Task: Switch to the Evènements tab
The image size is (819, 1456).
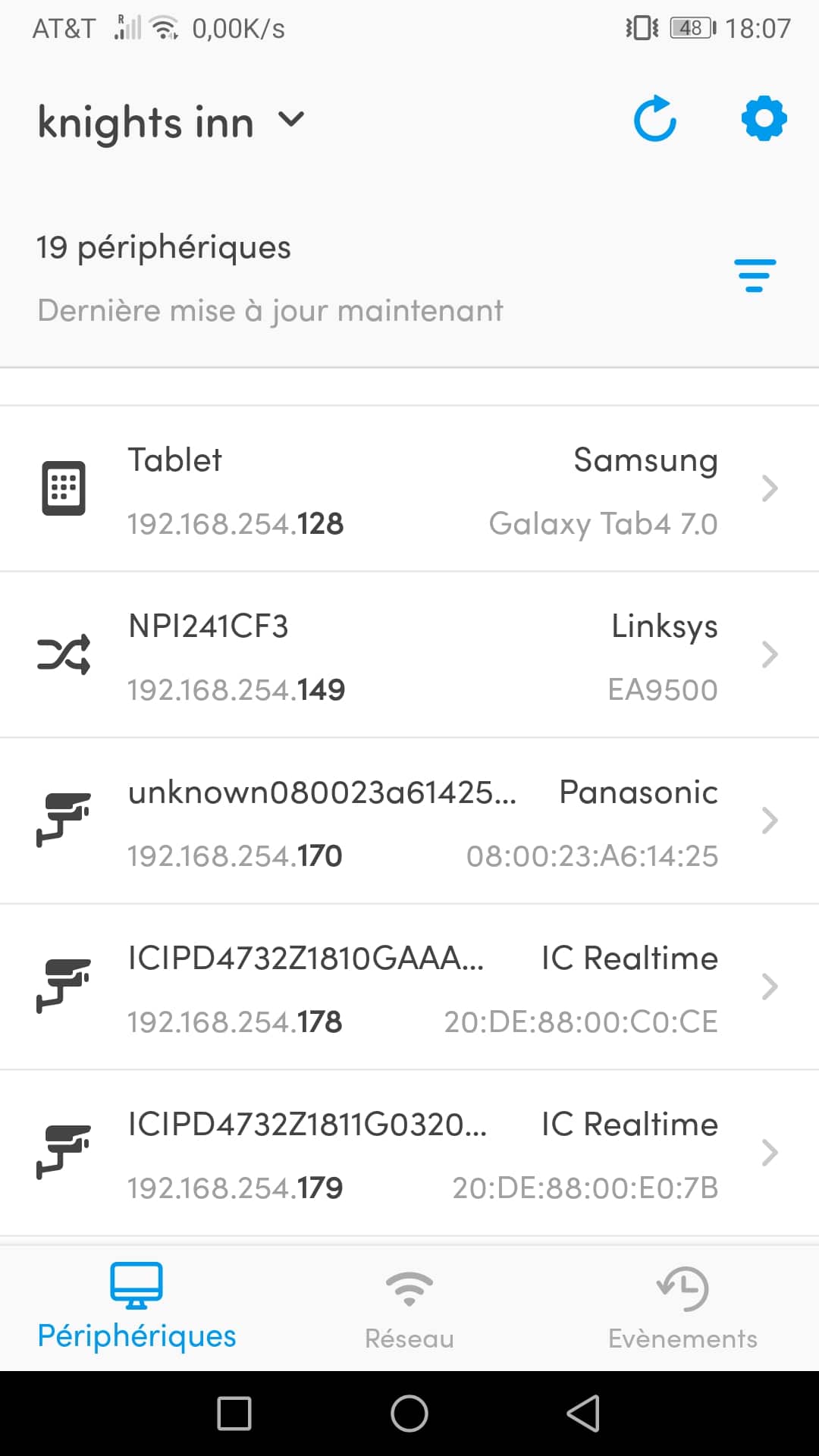Action: coord(682,1310)
